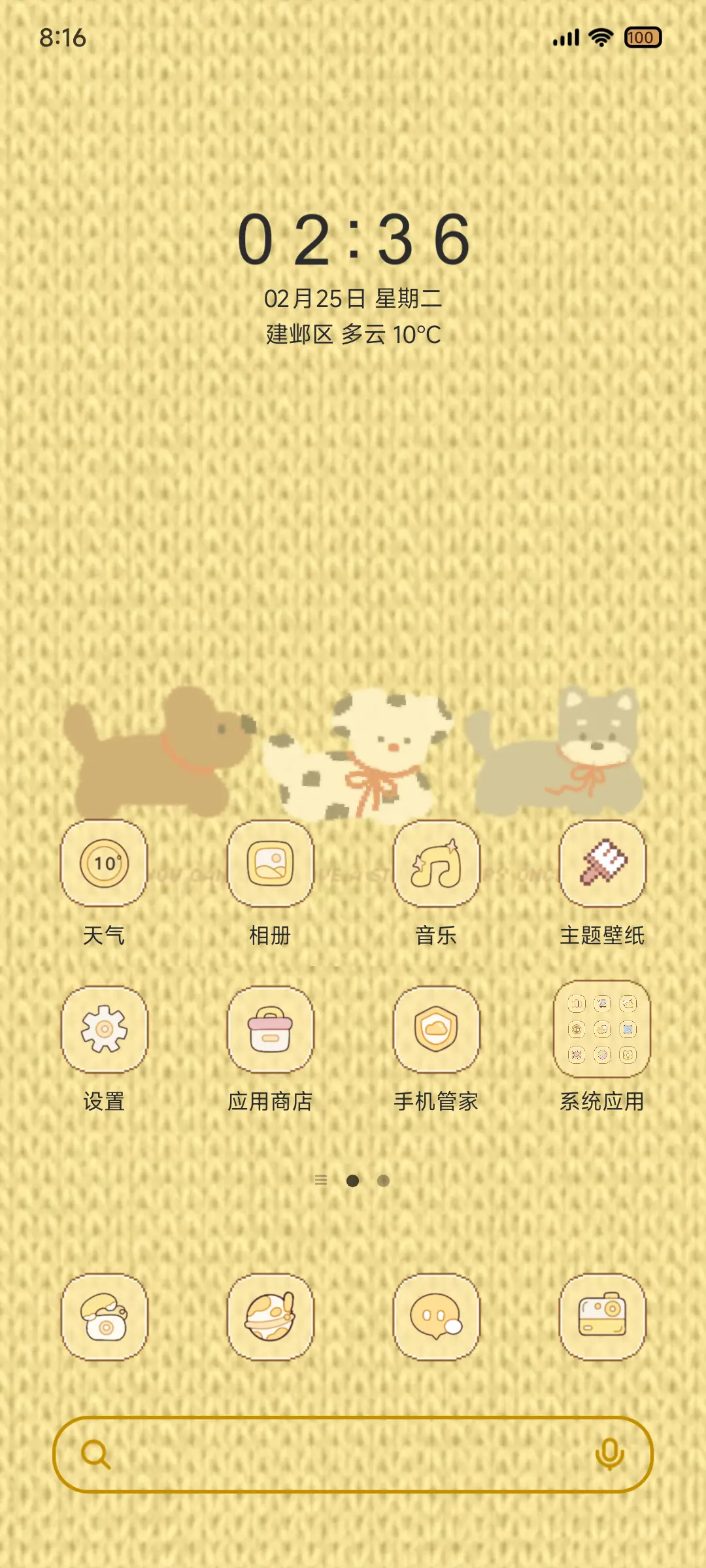Tap the 建邺区 多云 10°C weather text
Screen dimensions: 706x1568
[x=353, y=335]
